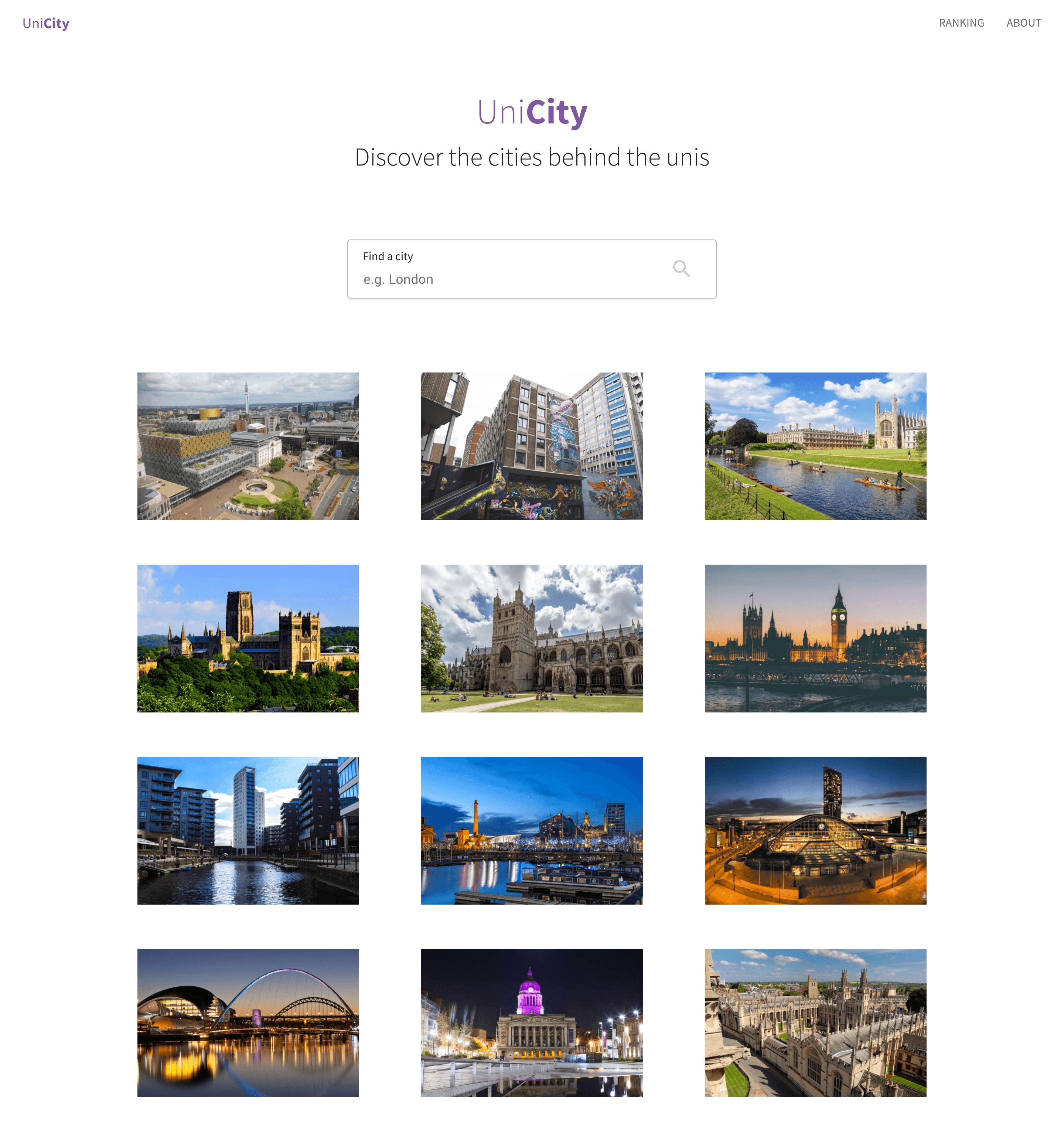Open the aerial college spires tile
1064x1140 pixels.
pyautogui.click(x=815, y=1022)
